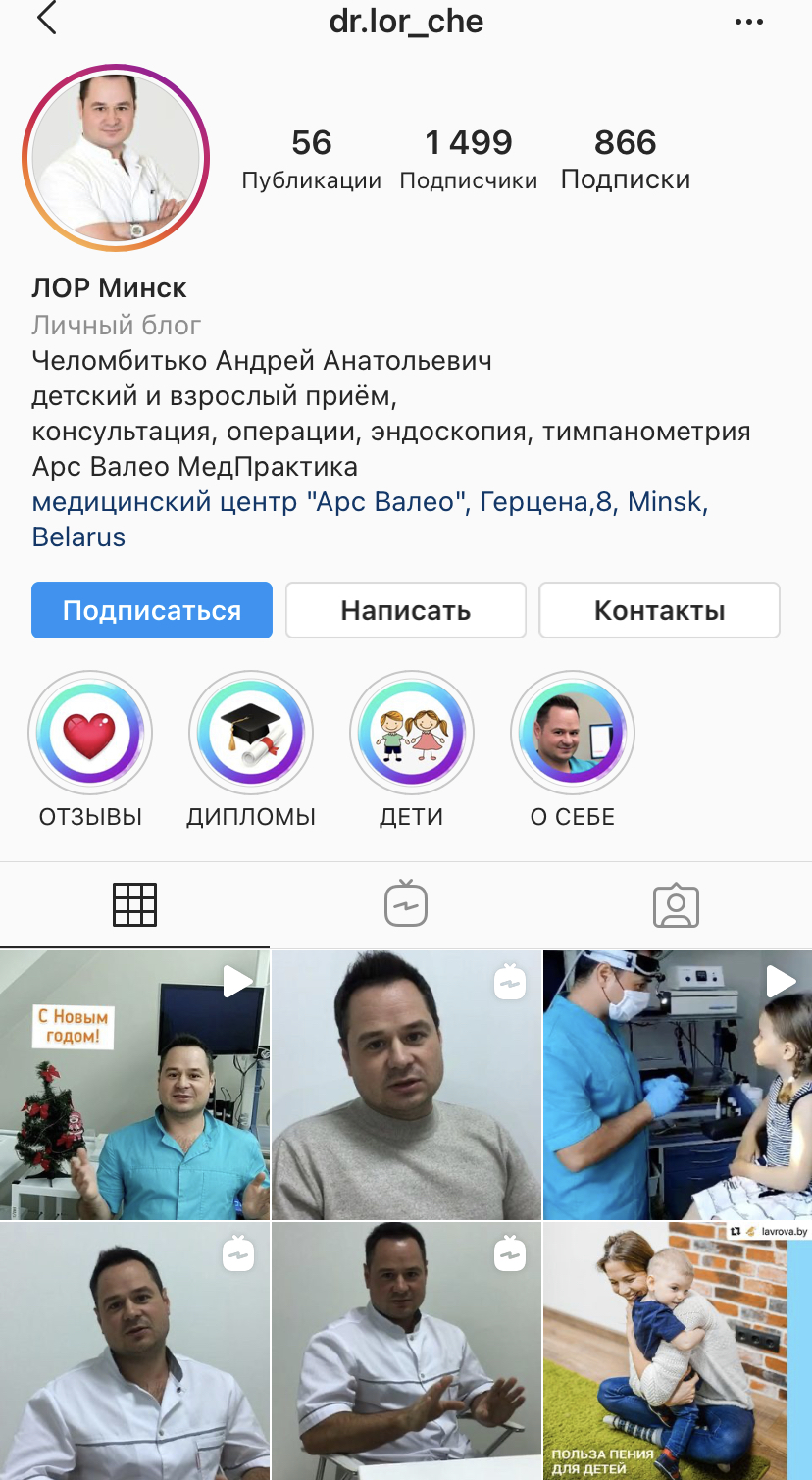The image size is (812, 1480).
Task: Switch to the posts grid tab
Action: 135,904
